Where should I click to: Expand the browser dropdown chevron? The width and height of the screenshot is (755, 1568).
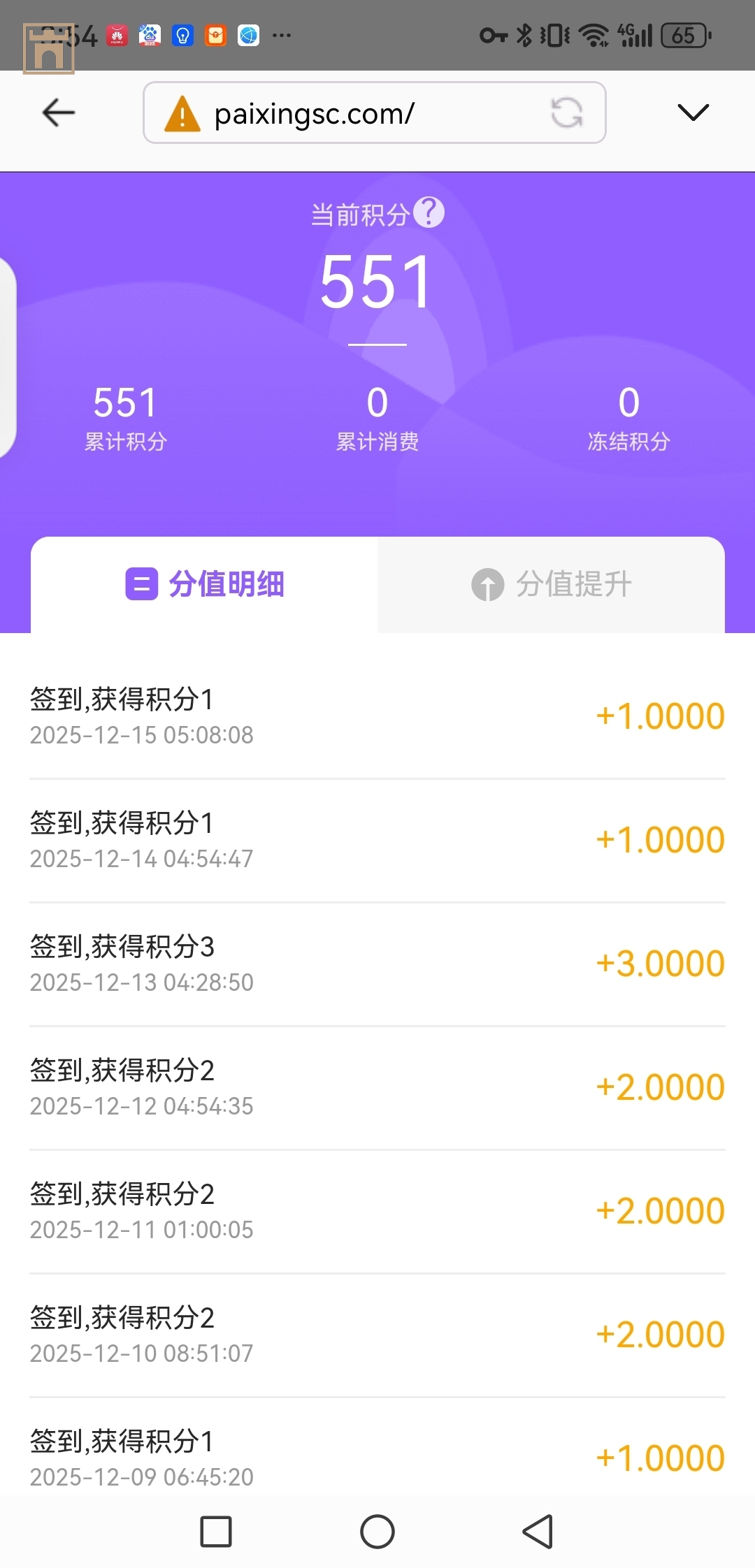693,112
